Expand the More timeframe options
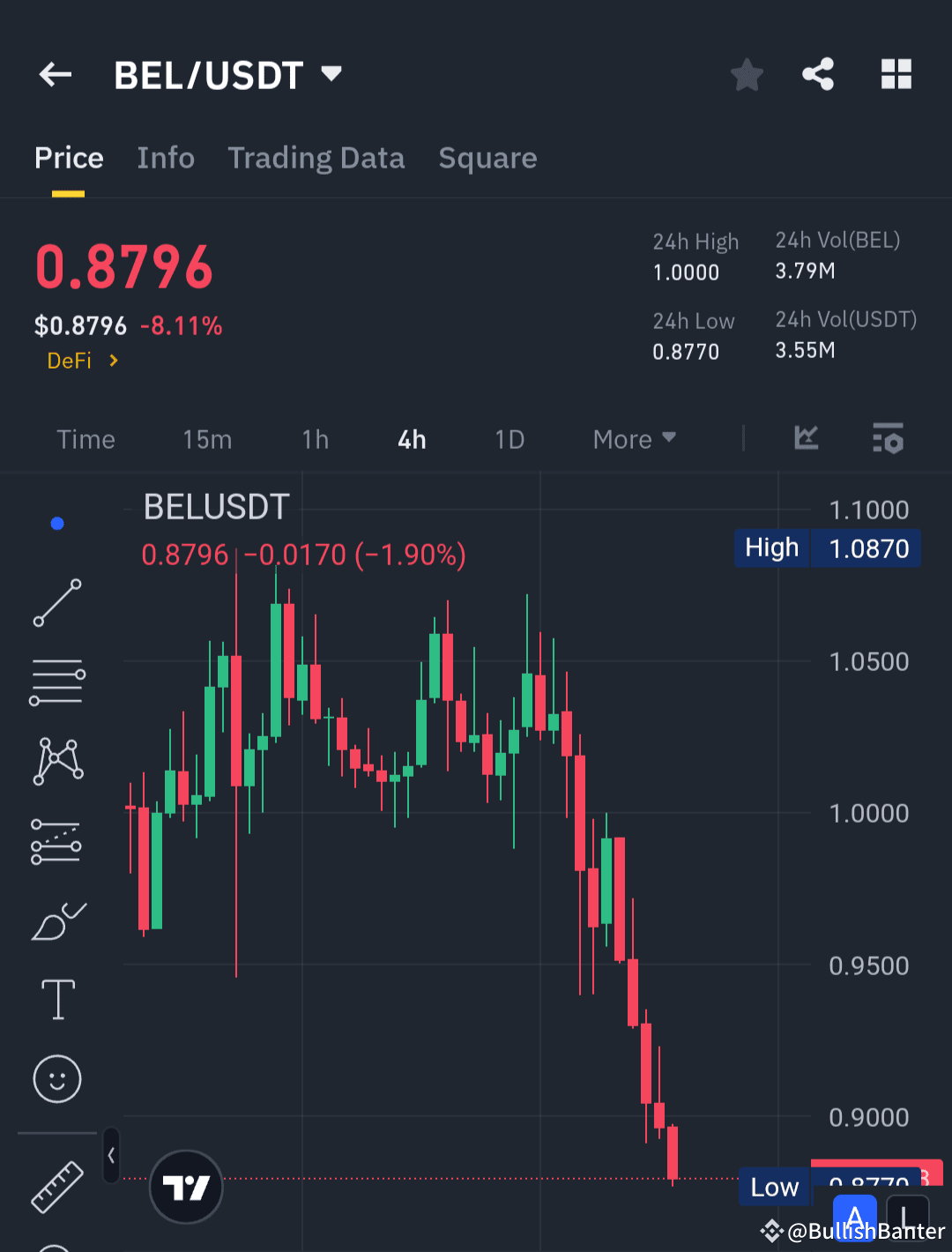This screenshot has height=1252, width=952. pyautogui.click(x=633, y=439)
